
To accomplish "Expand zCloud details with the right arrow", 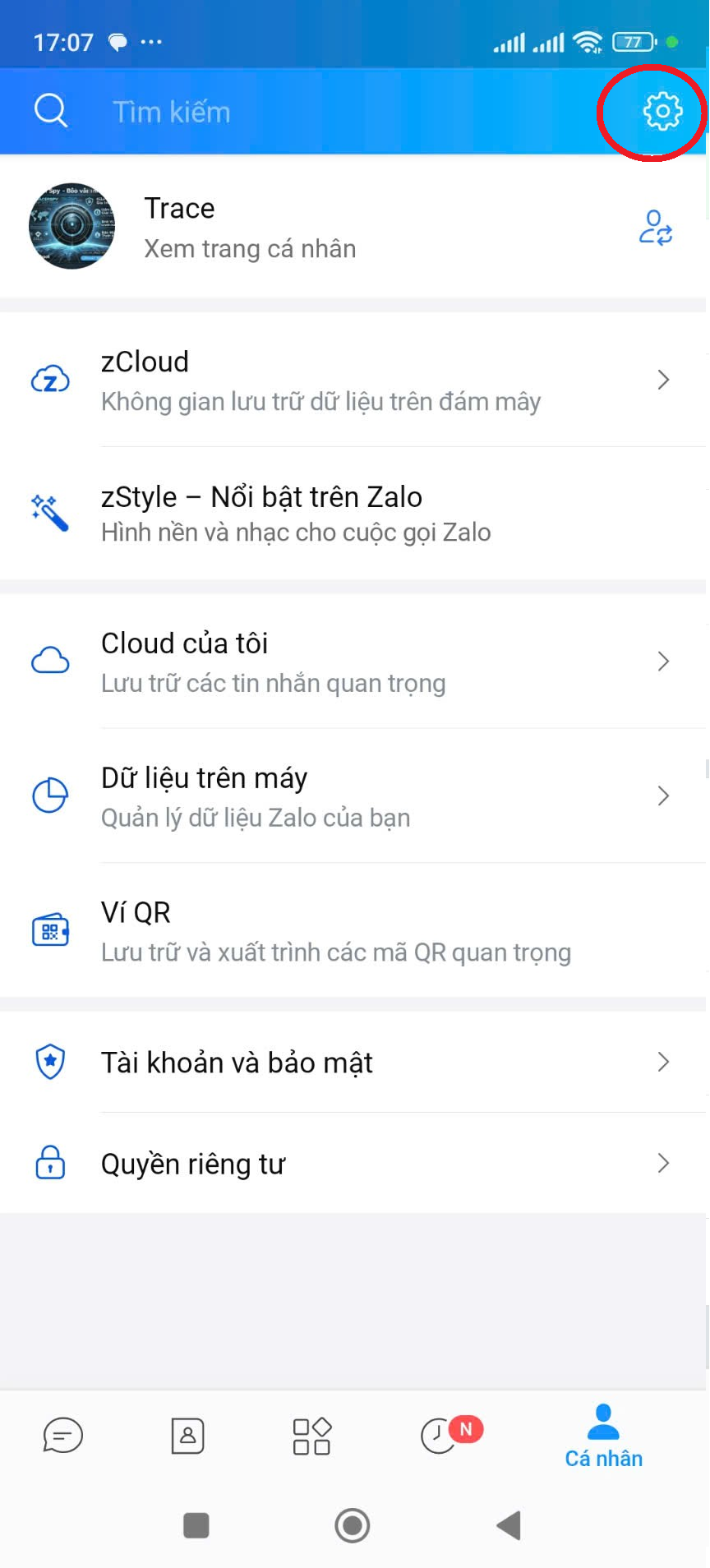I will point(663,380).
